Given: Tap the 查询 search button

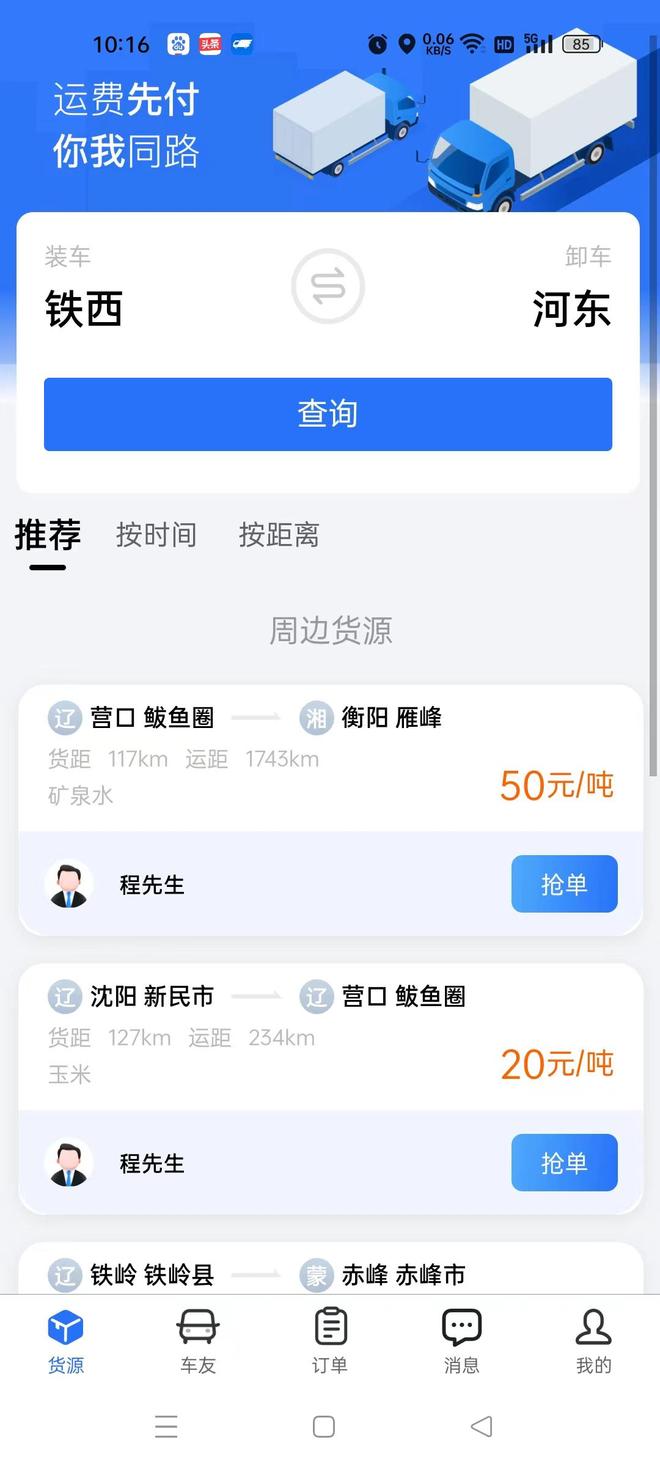Looking at the screenshot, I should [x=328, y=414].
